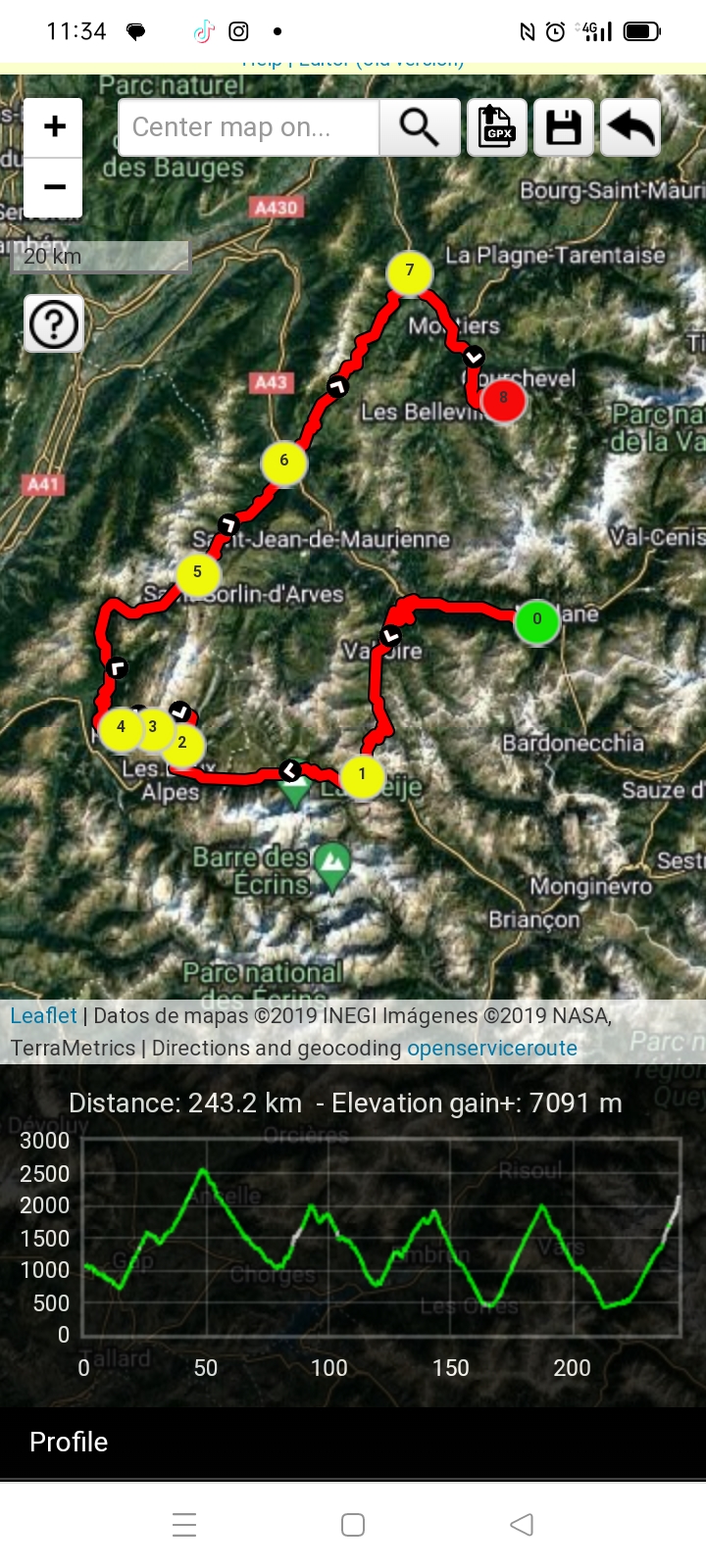Open the openserviceroute link

pos(492,1048)
